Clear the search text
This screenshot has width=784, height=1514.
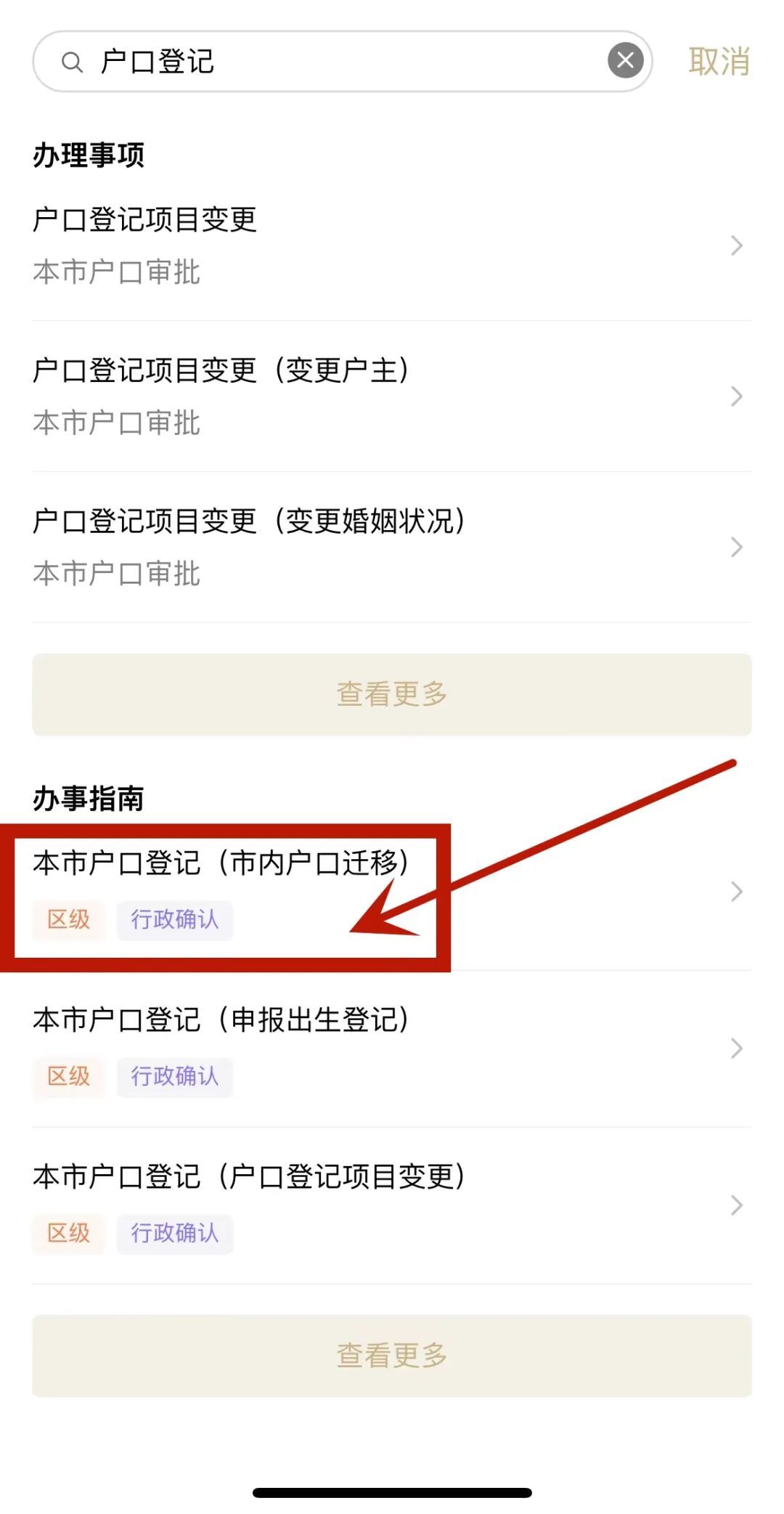[x=625, y=61]
